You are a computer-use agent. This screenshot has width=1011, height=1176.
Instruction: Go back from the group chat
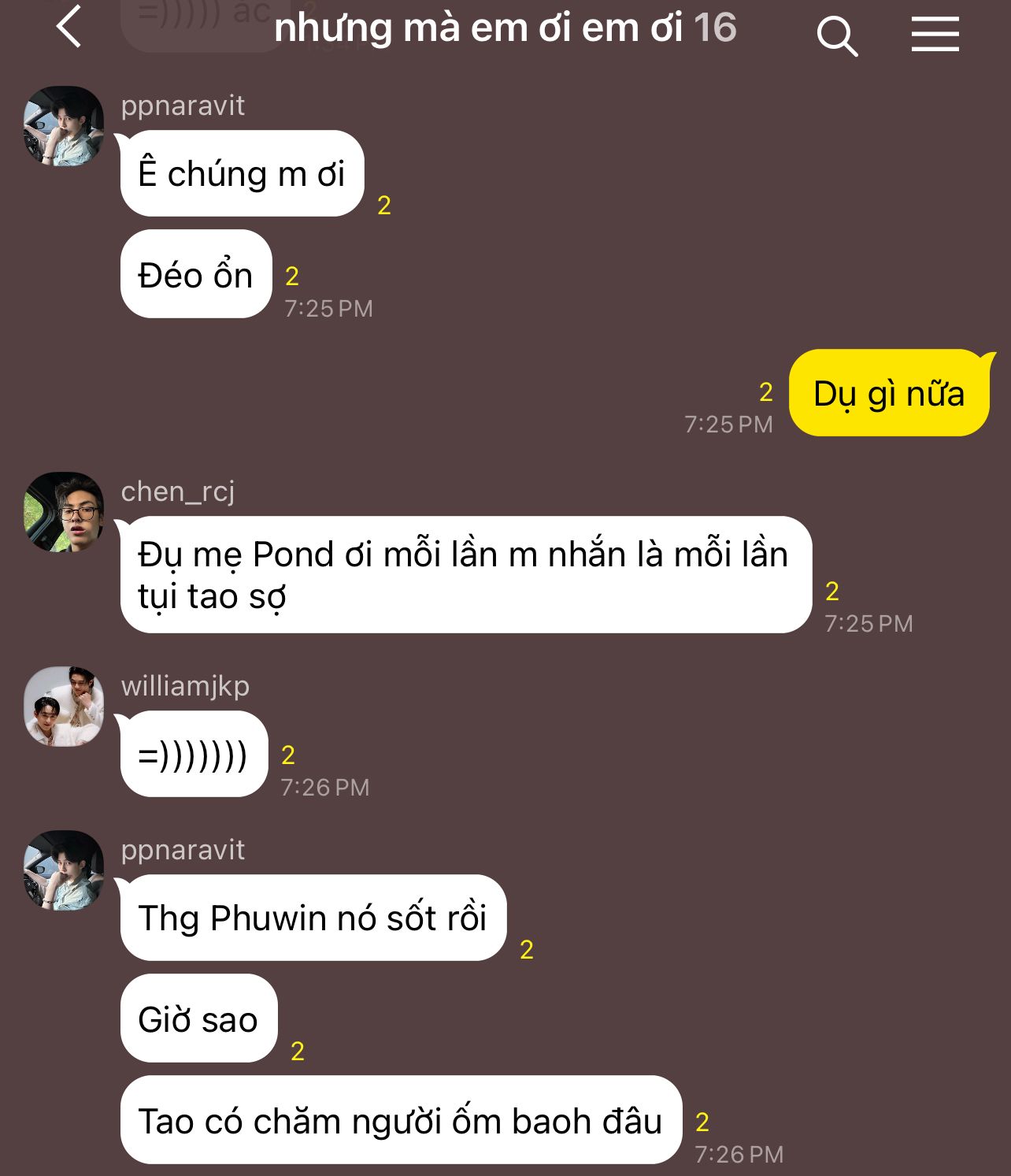69,27
